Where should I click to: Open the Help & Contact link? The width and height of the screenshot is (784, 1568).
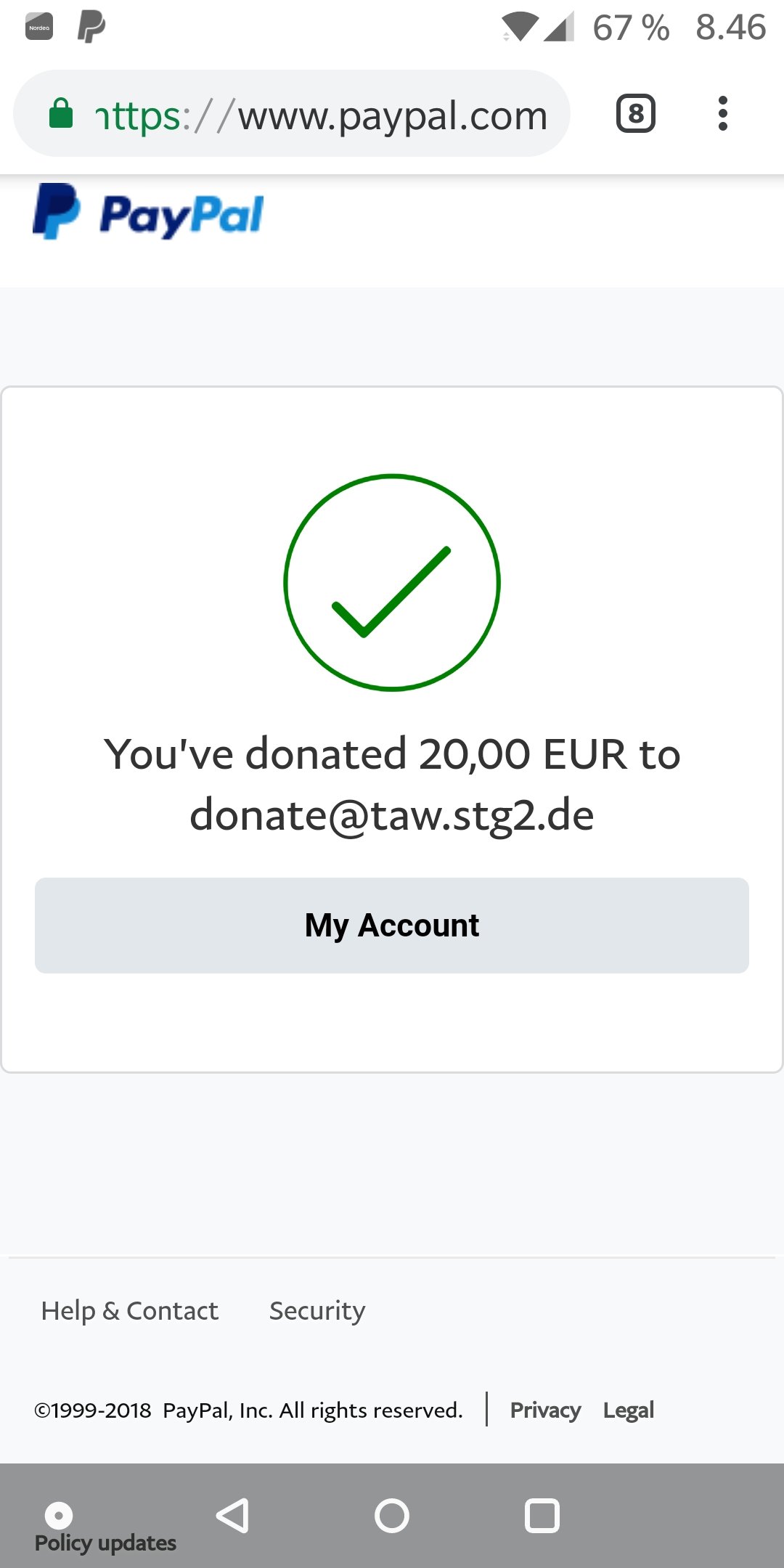[x=129, y=1311]
